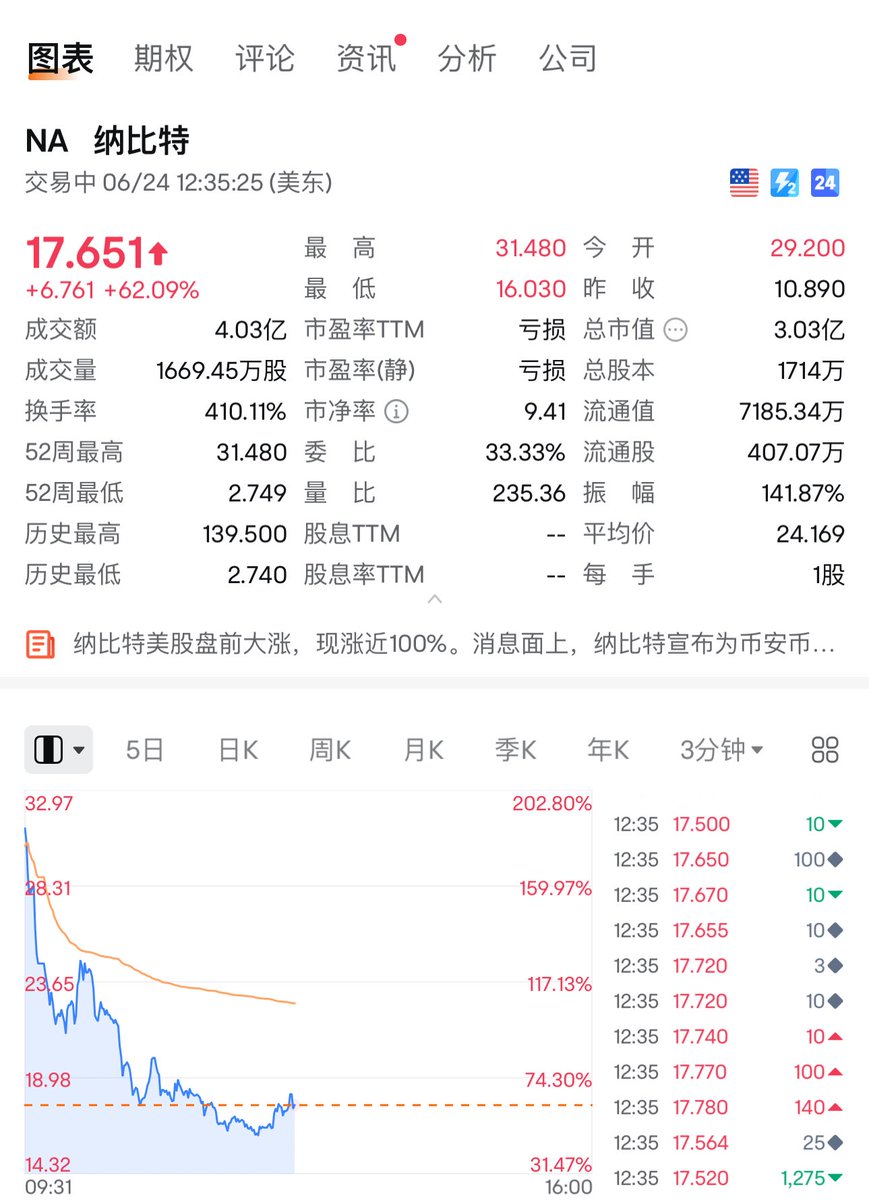Image resolution: width=869 pixels, height=1200 pixels.
Task: Switch chart to 月K view
Action: [x=423, y=750]
